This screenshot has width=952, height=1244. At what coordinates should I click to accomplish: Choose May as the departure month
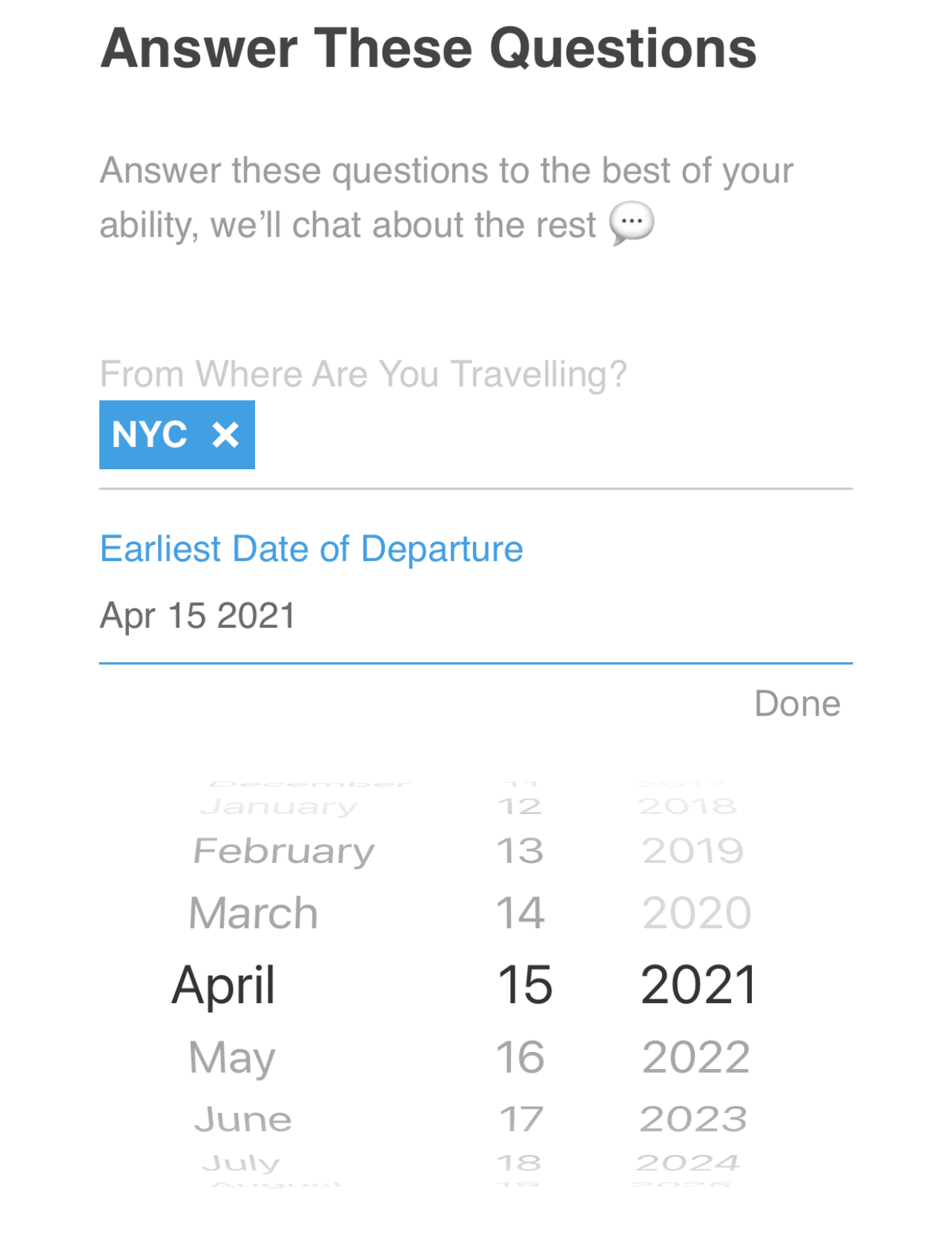click(231, 1056)
